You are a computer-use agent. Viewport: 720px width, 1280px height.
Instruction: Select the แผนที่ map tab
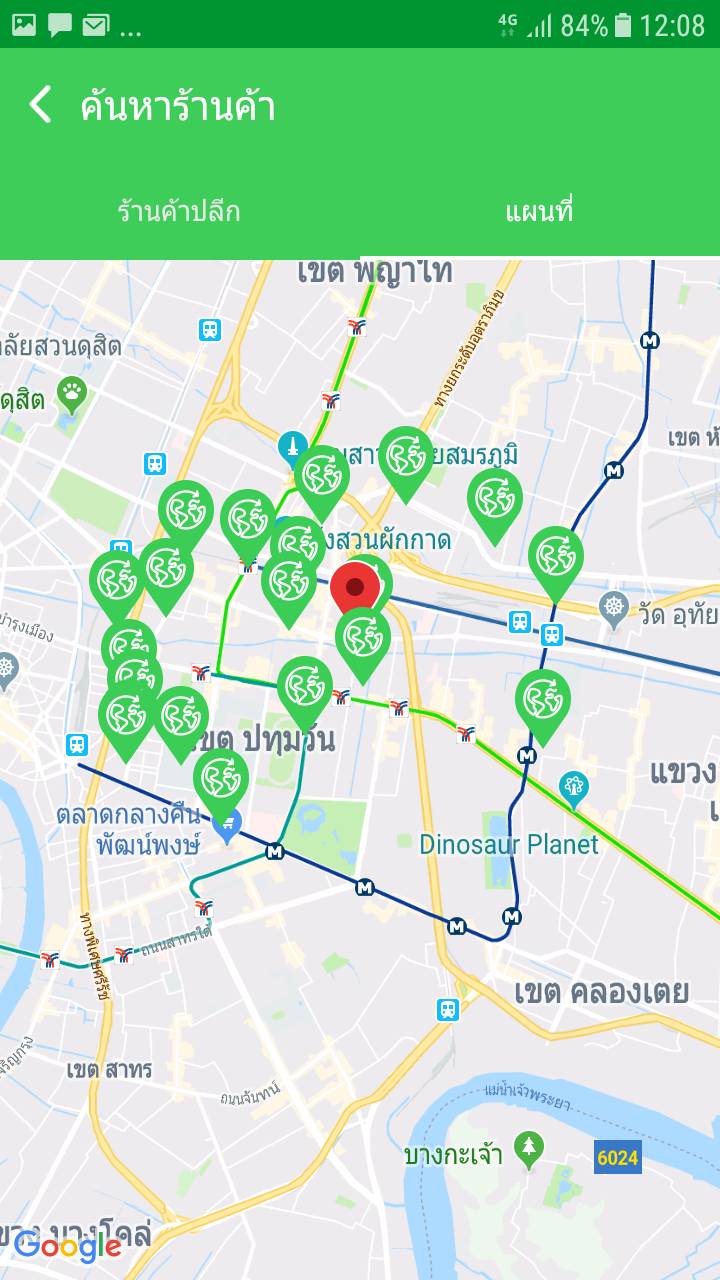point(539,212)
